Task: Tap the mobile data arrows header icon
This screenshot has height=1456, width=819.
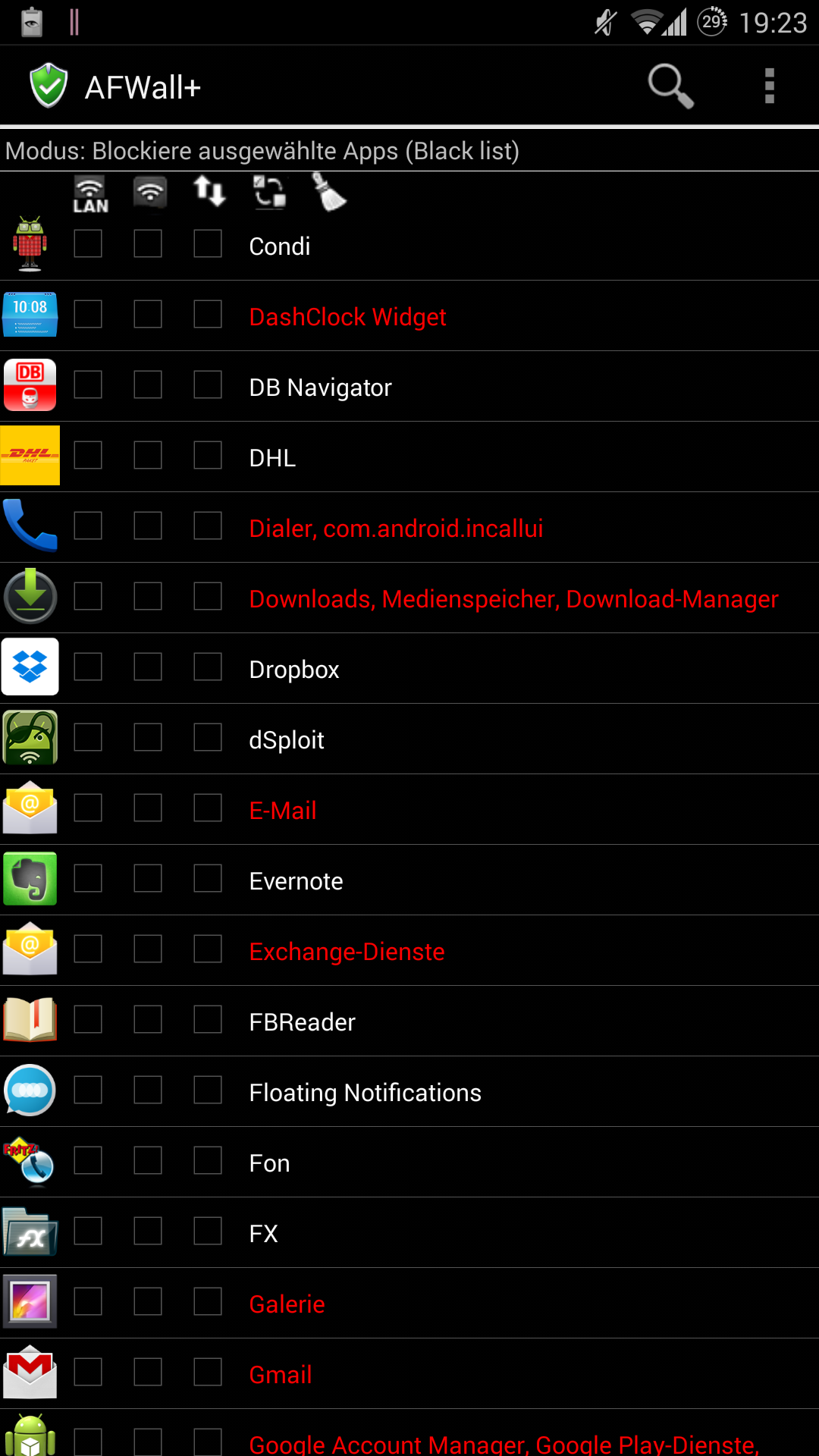Action: pos(209,191)
